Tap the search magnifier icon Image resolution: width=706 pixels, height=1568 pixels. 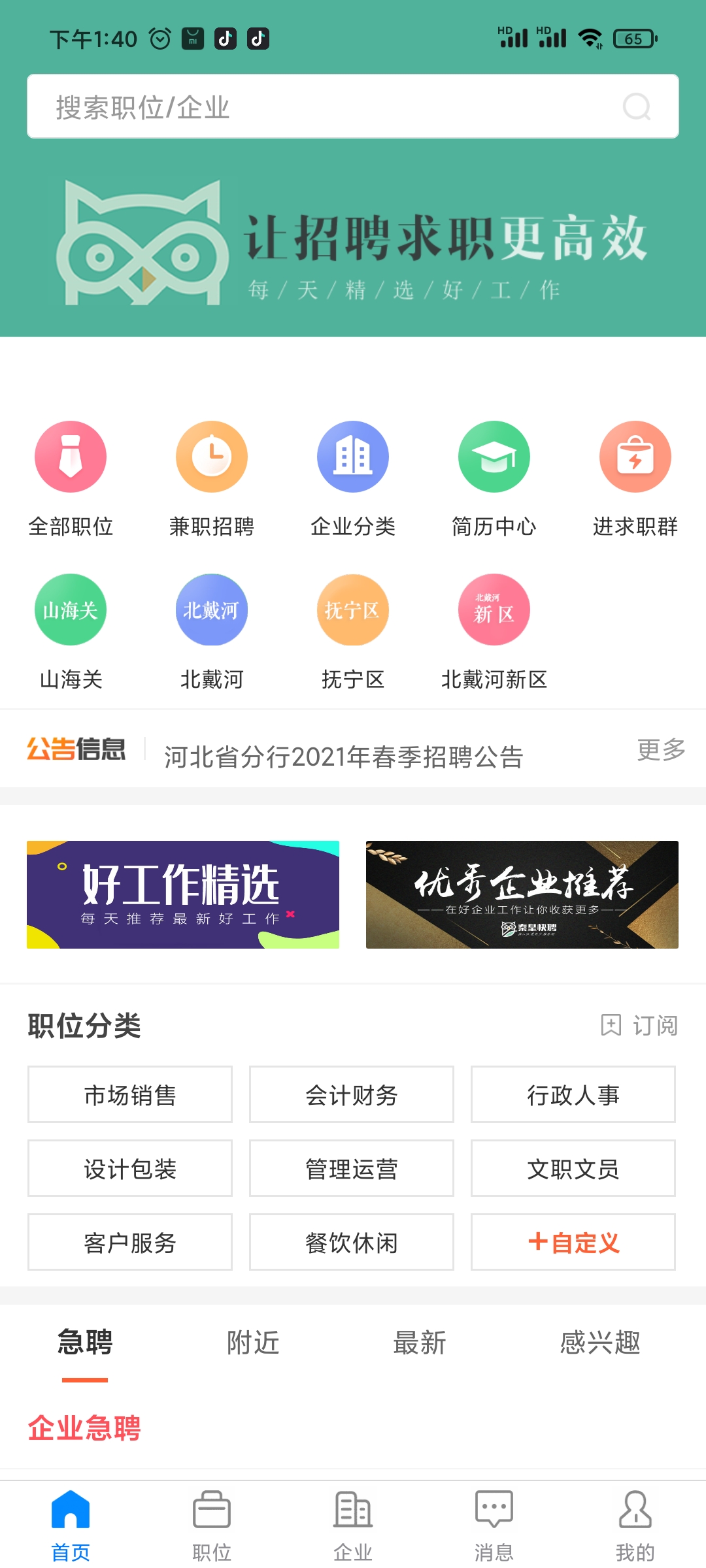pyautogui.click(x=637, y=106)
